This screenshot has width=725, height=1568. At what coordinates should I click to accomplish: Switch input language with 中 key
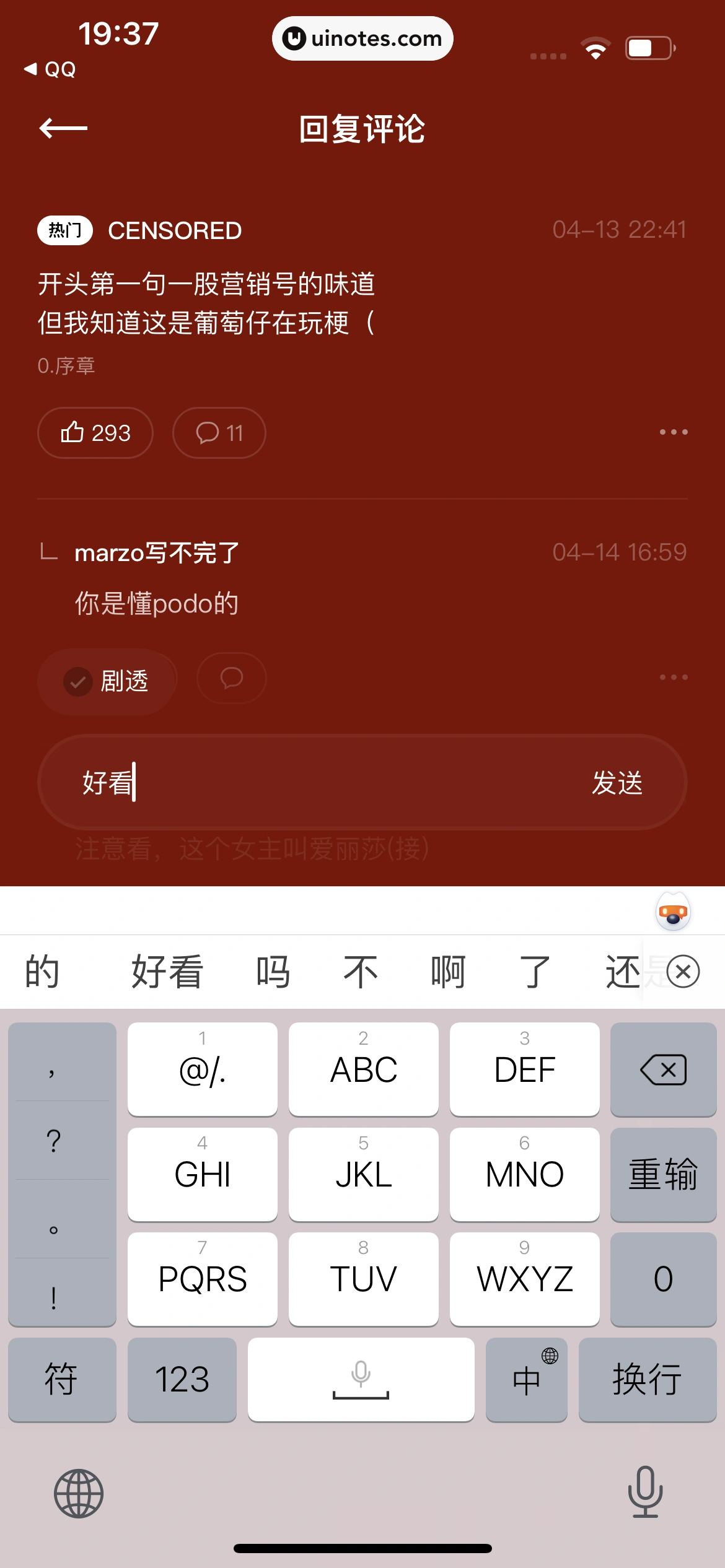pyautogui.click(x=526, y=1379)
